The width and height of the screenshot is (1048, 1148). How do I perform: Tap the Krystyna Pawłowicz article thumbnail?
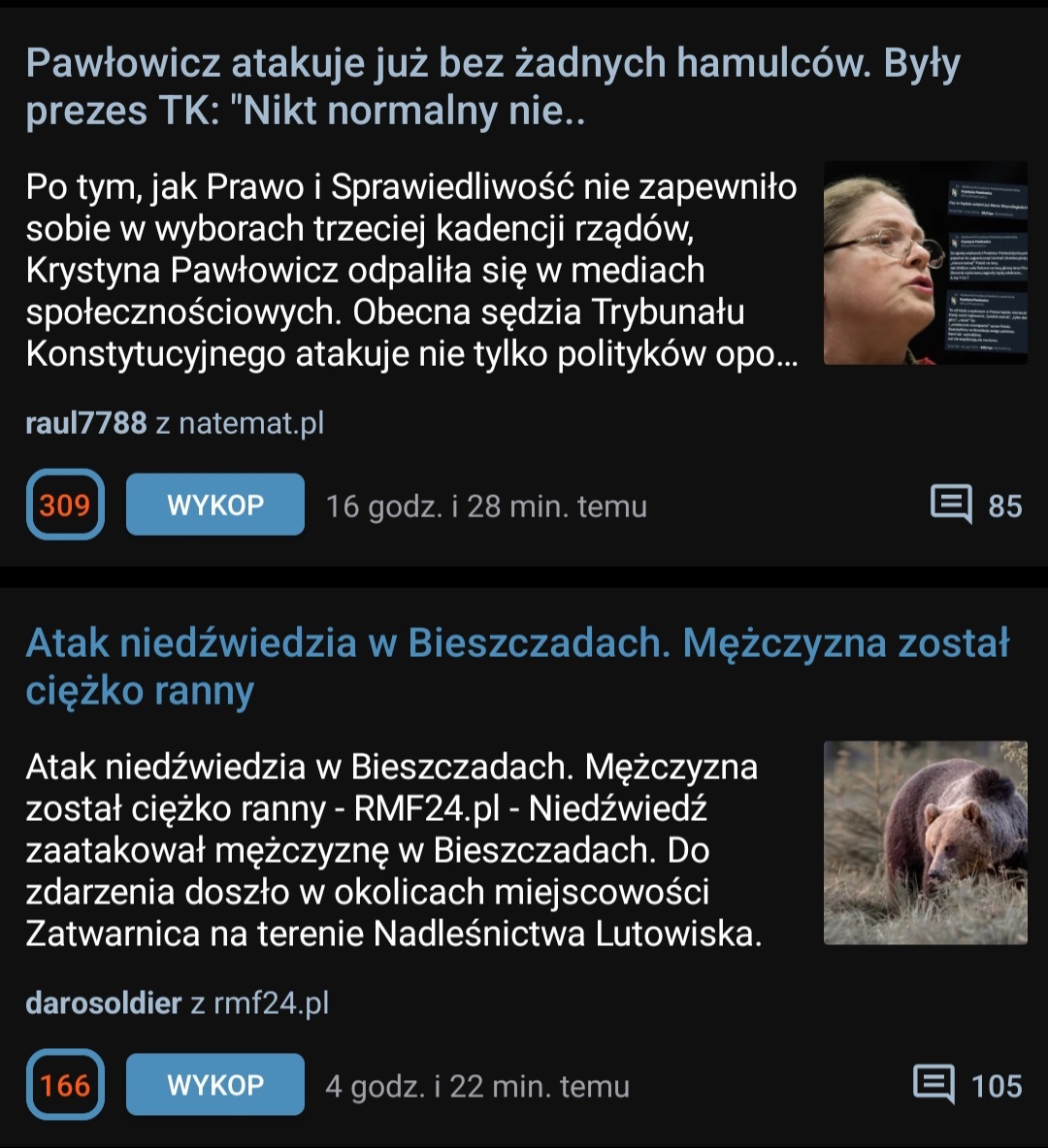pyautogui.click(x=925, y=263)
